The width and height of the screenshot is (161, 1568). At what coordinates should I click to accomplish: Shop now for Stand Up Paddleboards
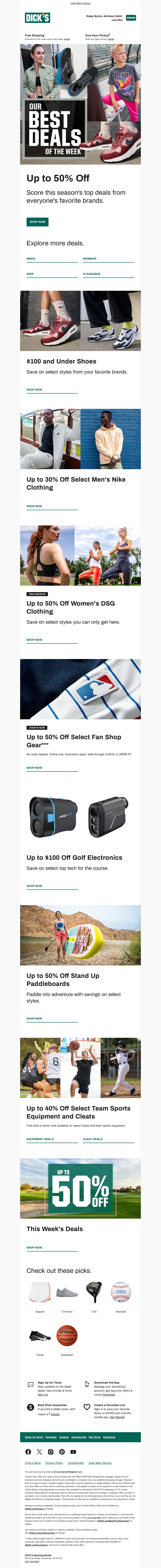point(34,1018)
